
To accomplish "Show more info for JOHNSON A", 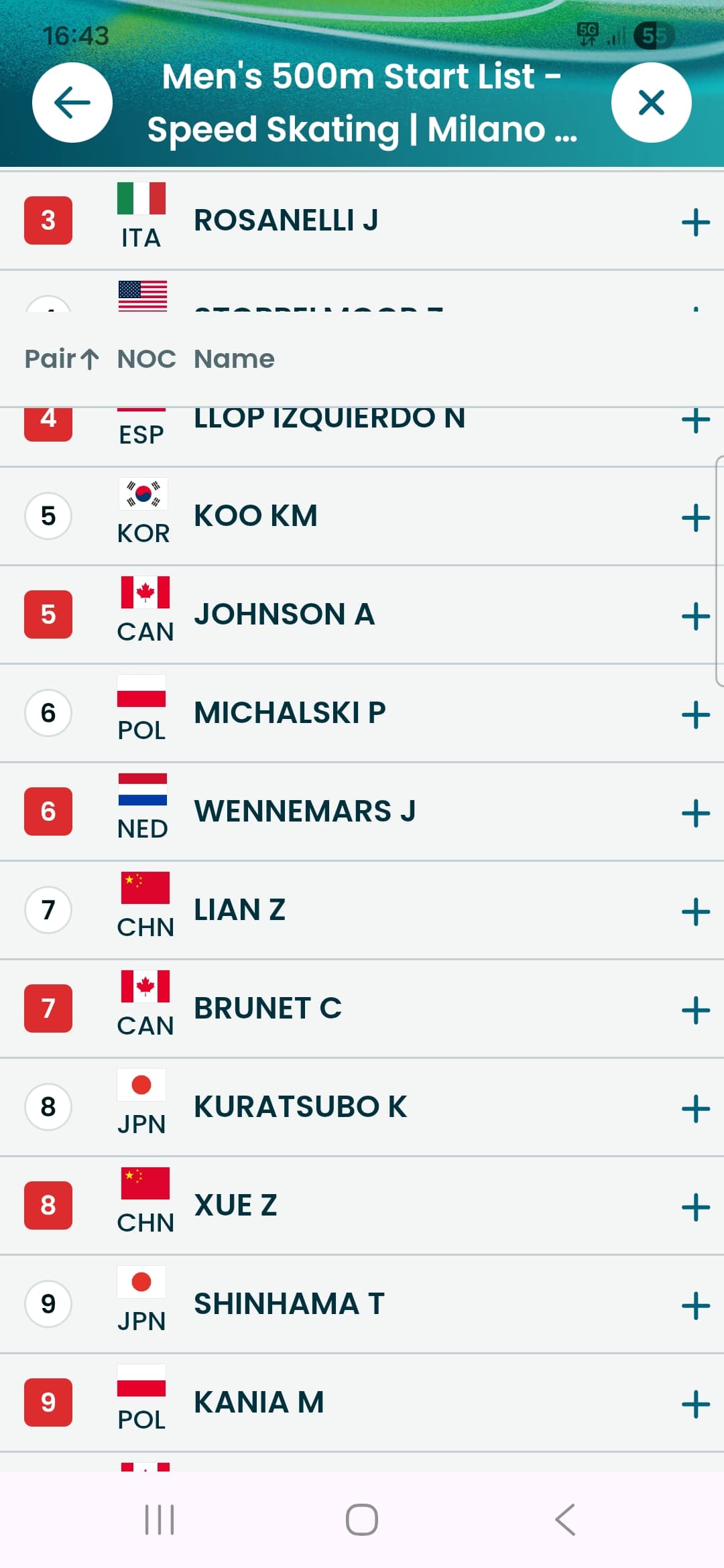I will [x=695, y=616].
